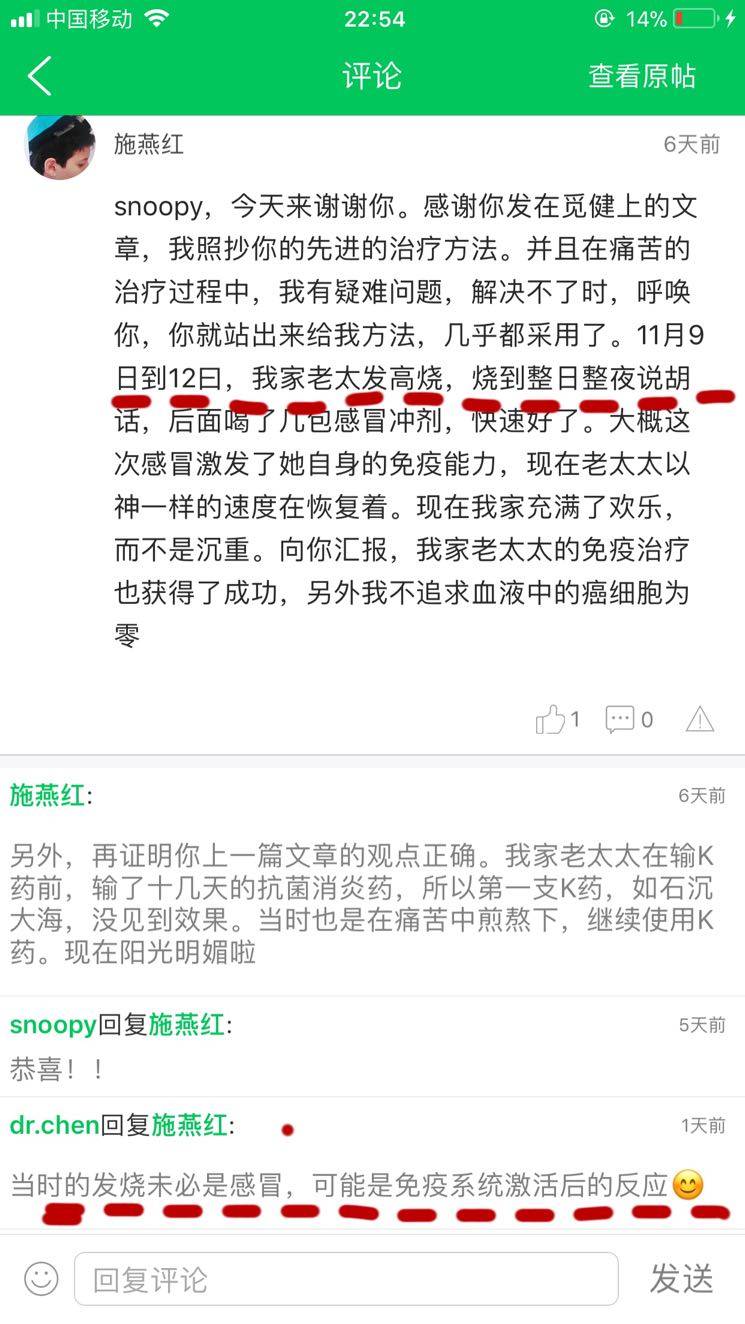
Task: Tap 查看原帖 to view the original post
Action: 641,76
